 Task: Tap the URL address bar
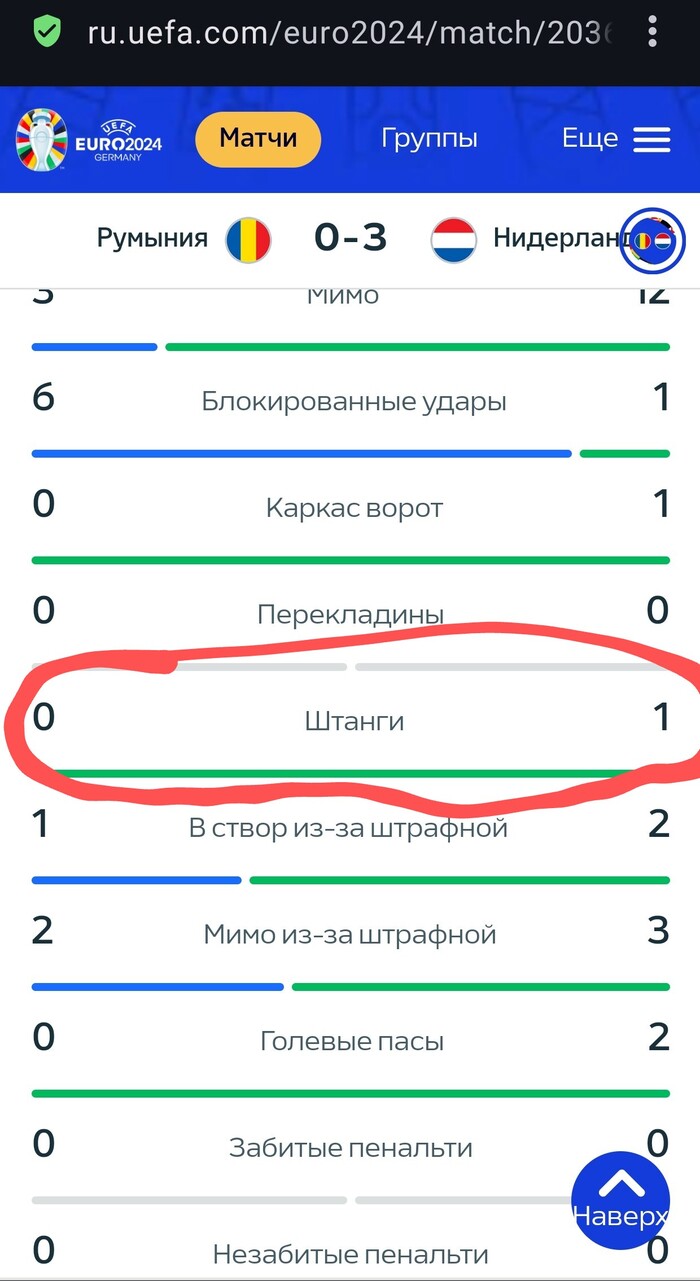[350, 33]
